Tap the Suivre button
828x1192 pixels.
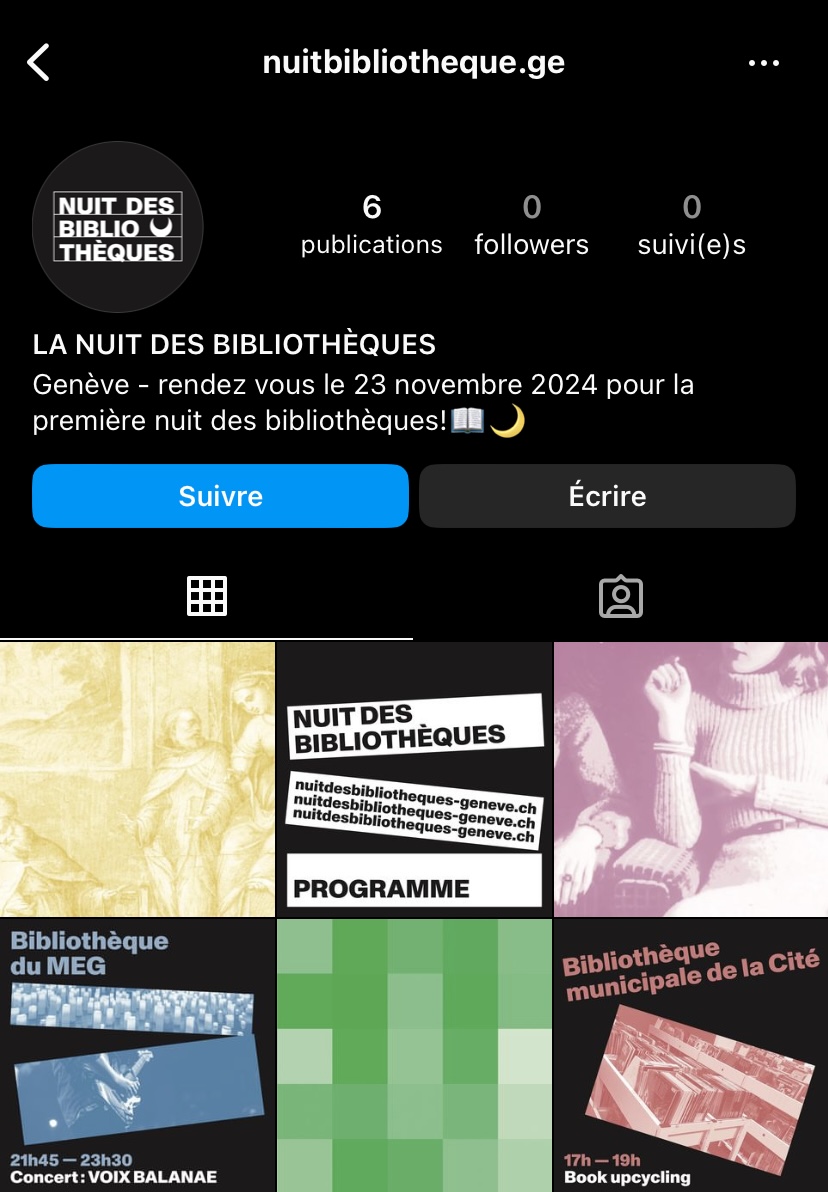pos(220,496)
